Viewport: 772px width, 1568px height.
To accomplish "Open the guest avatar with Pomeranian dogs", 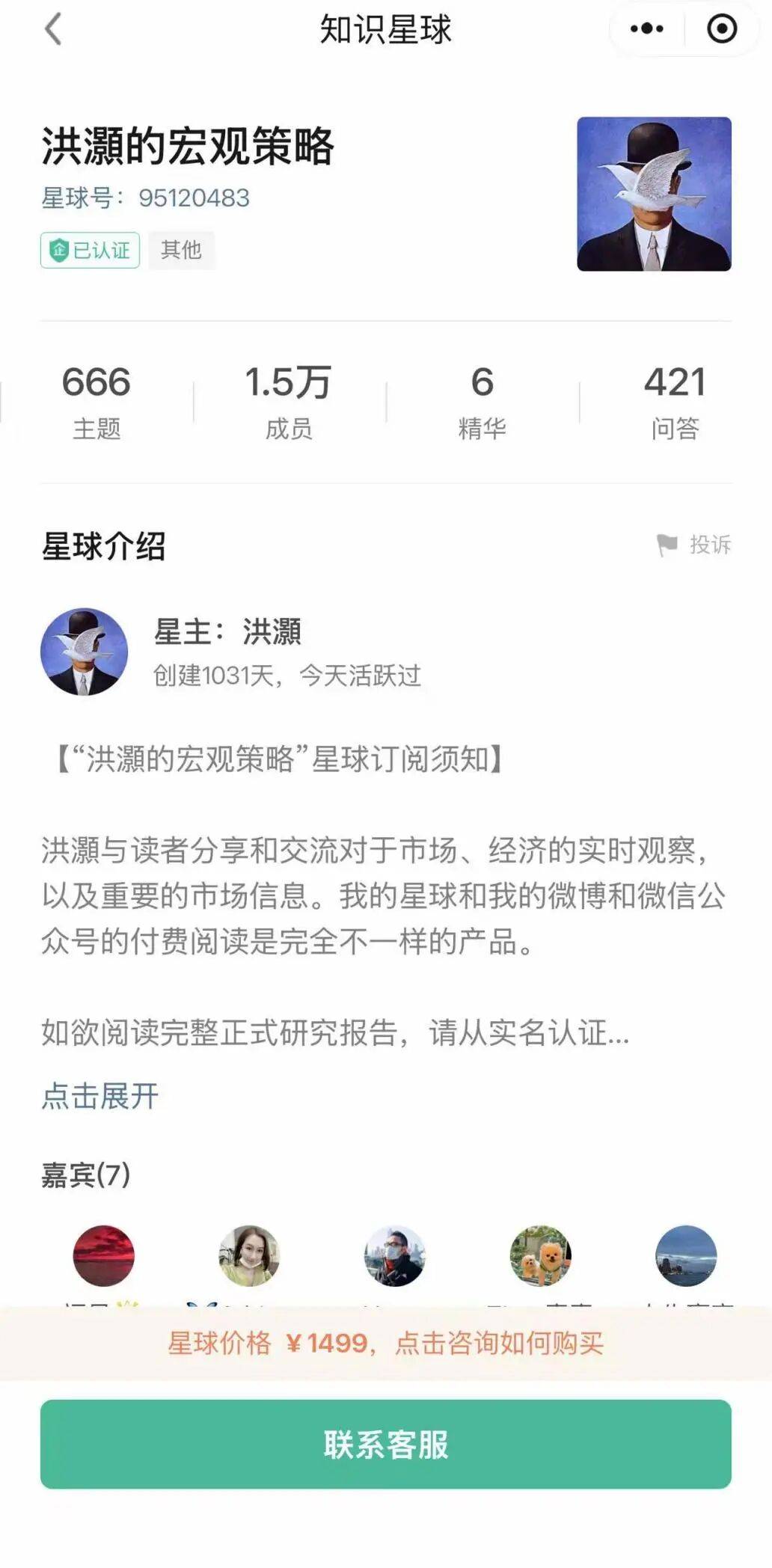I will point(540,1256).
